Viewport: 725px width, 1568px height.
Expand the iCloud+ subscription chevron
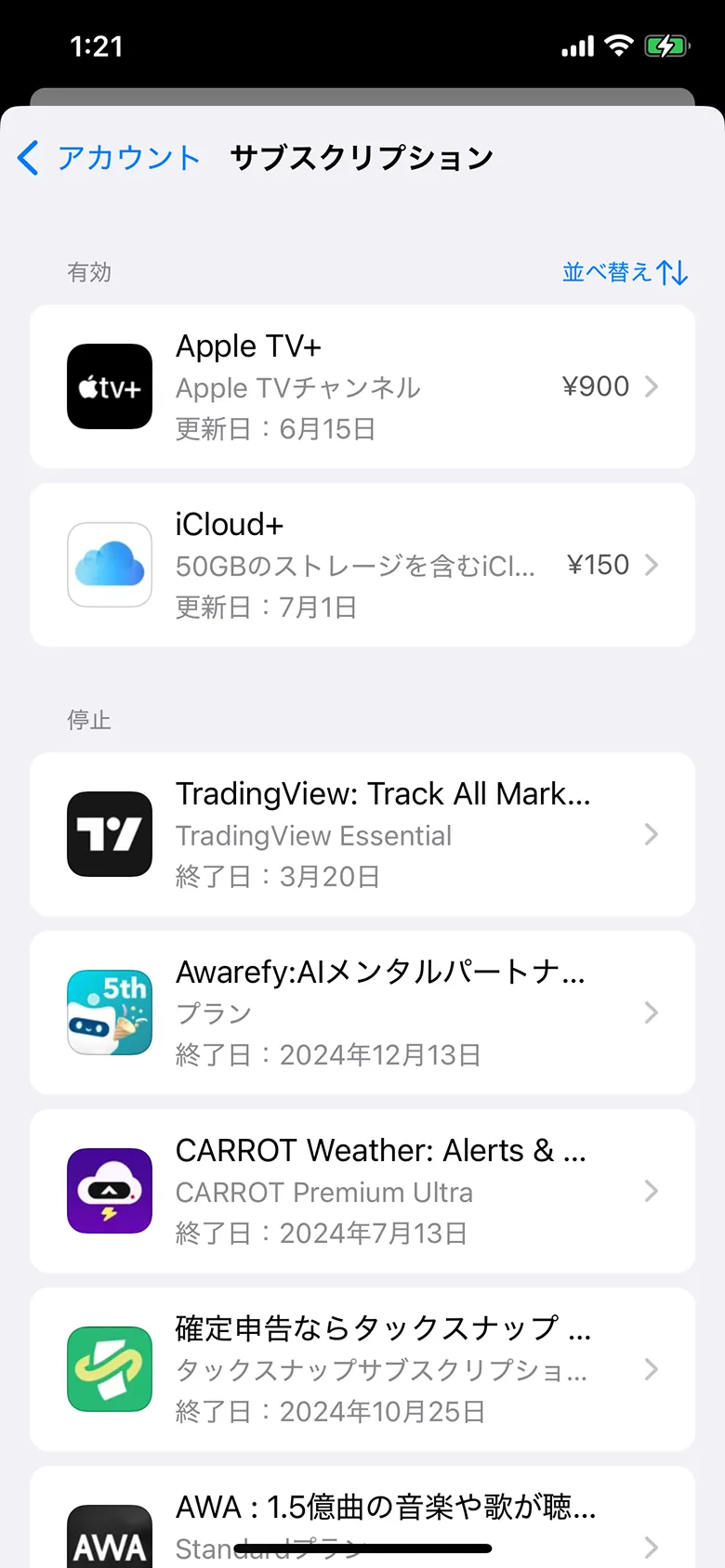tap(652, 565)
